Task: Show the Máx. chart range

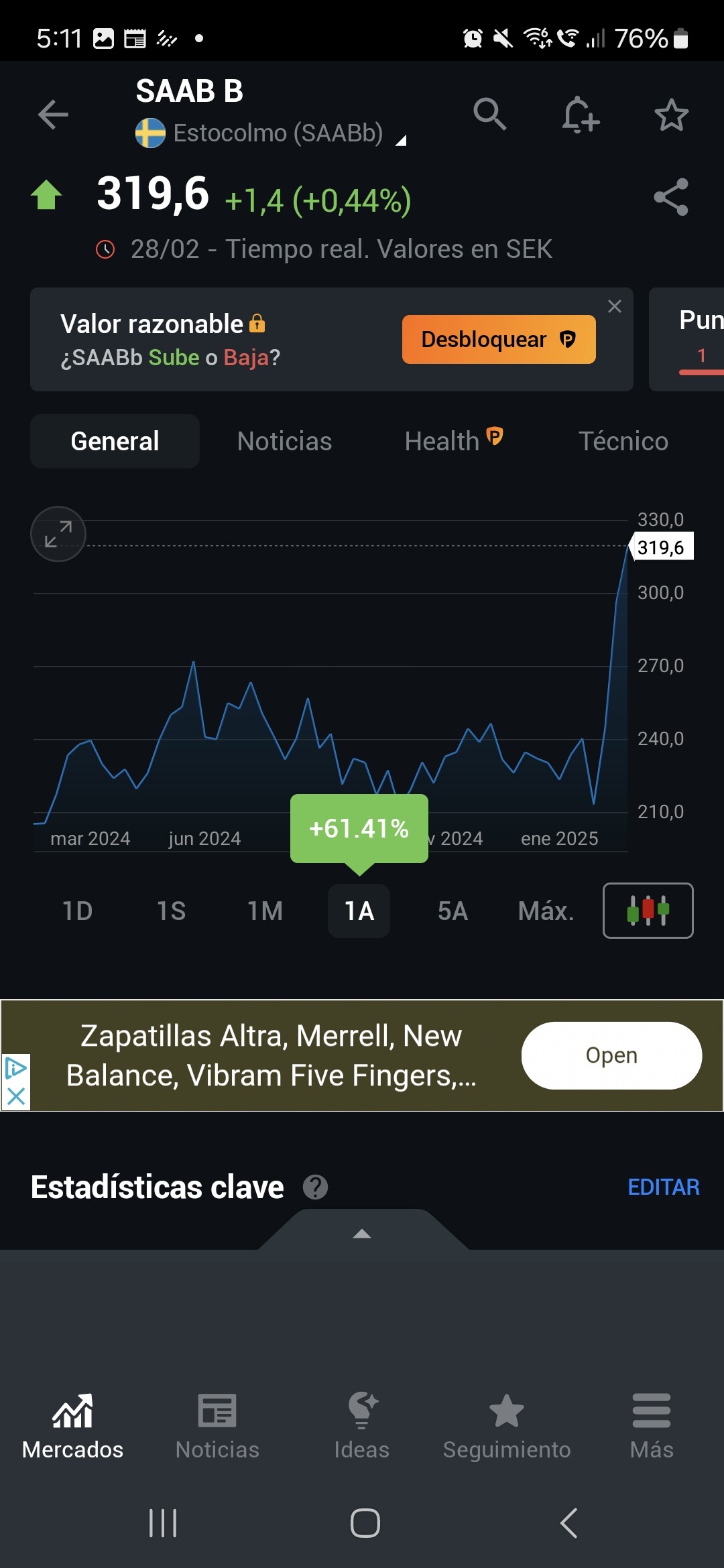Action: pyautogui.click(x=546, y=911)
